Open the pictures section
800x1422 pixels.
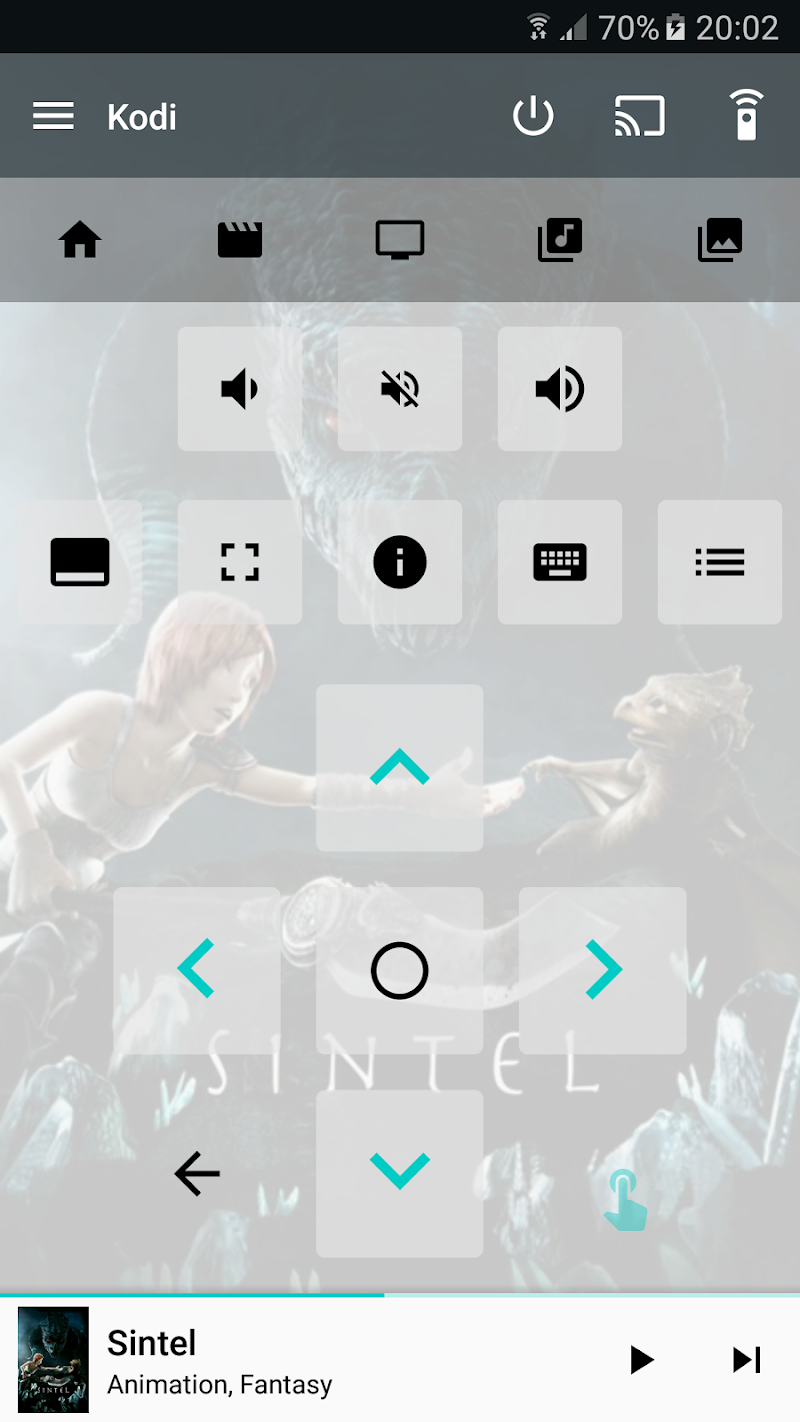tap(720, 240)
